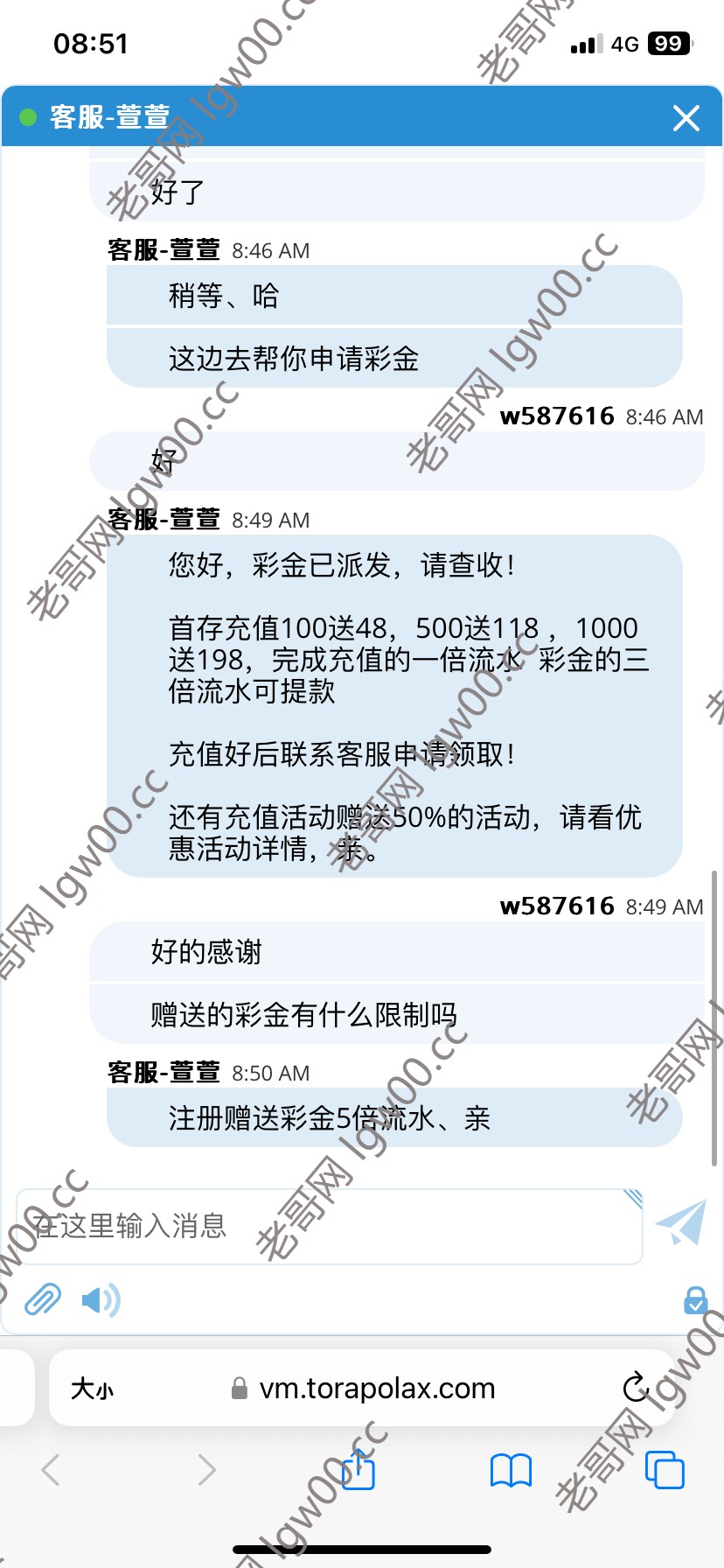Tap the secure lock icon
This screenshot has height=1568, width=724.
tap(695, 1300)
